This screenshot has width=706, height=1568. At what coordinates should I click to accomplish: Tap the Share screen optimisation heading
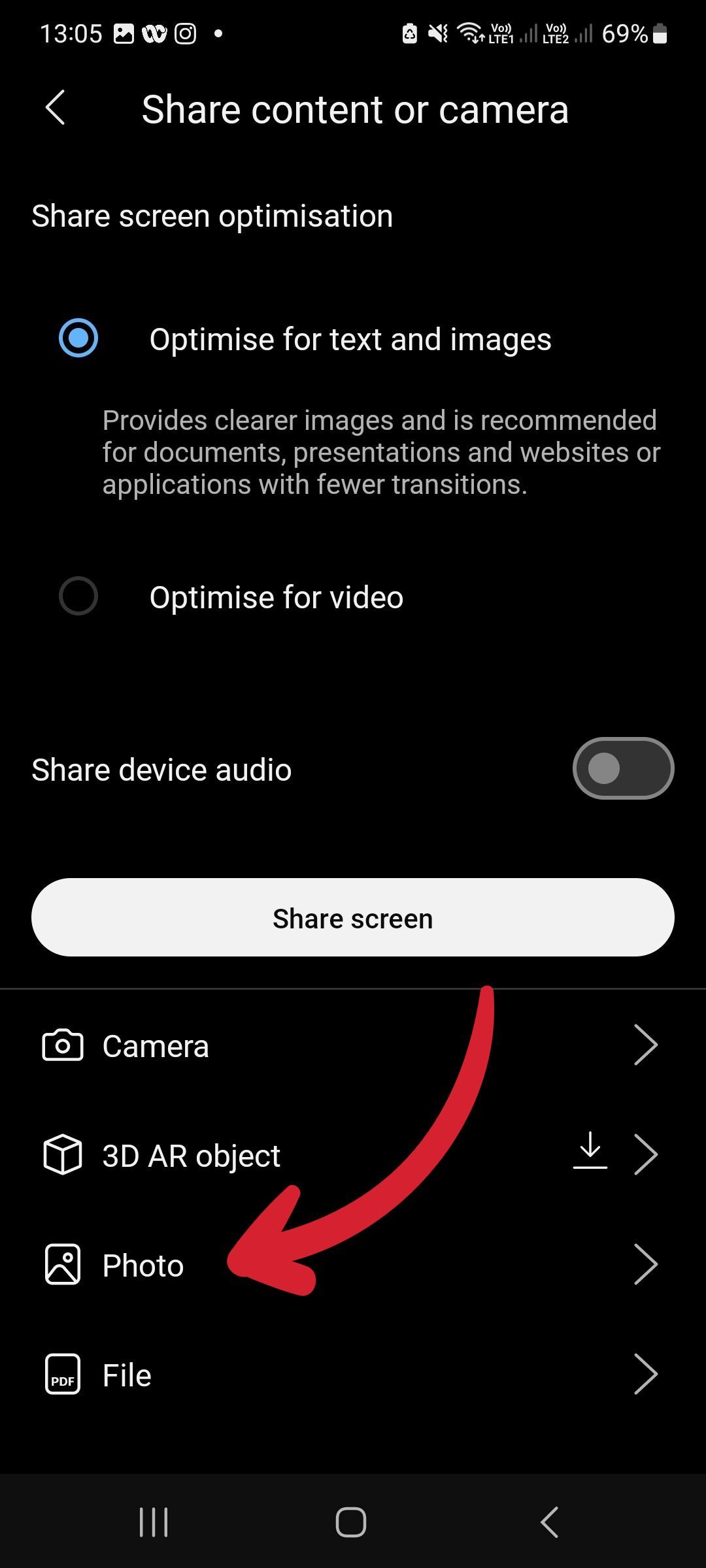coord(212,216)
